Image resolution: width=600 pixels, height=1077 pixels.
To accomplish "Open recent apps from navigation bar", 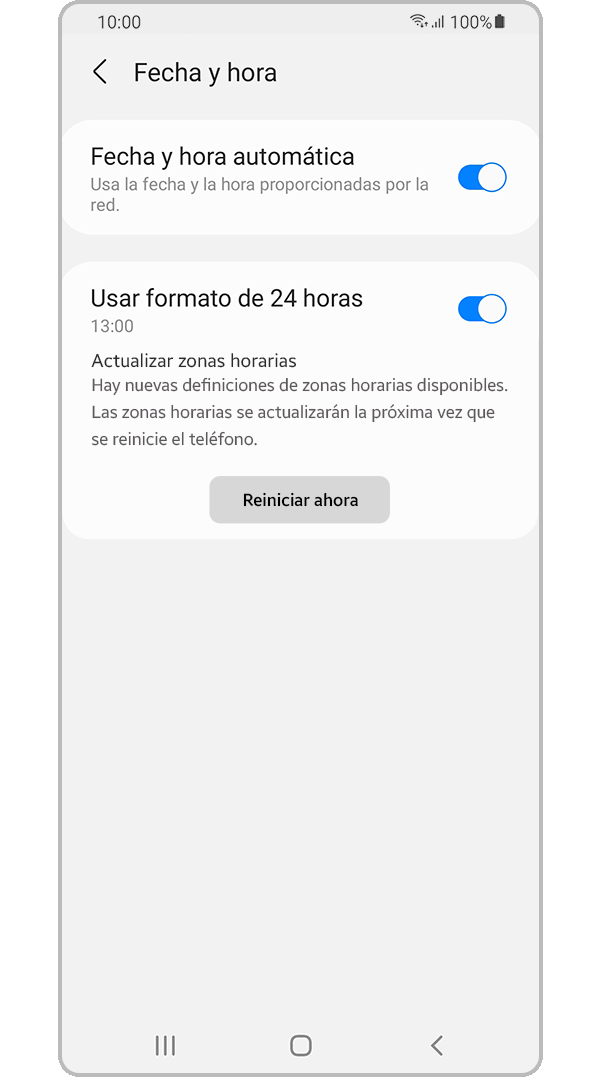I will click(165, 1045).
